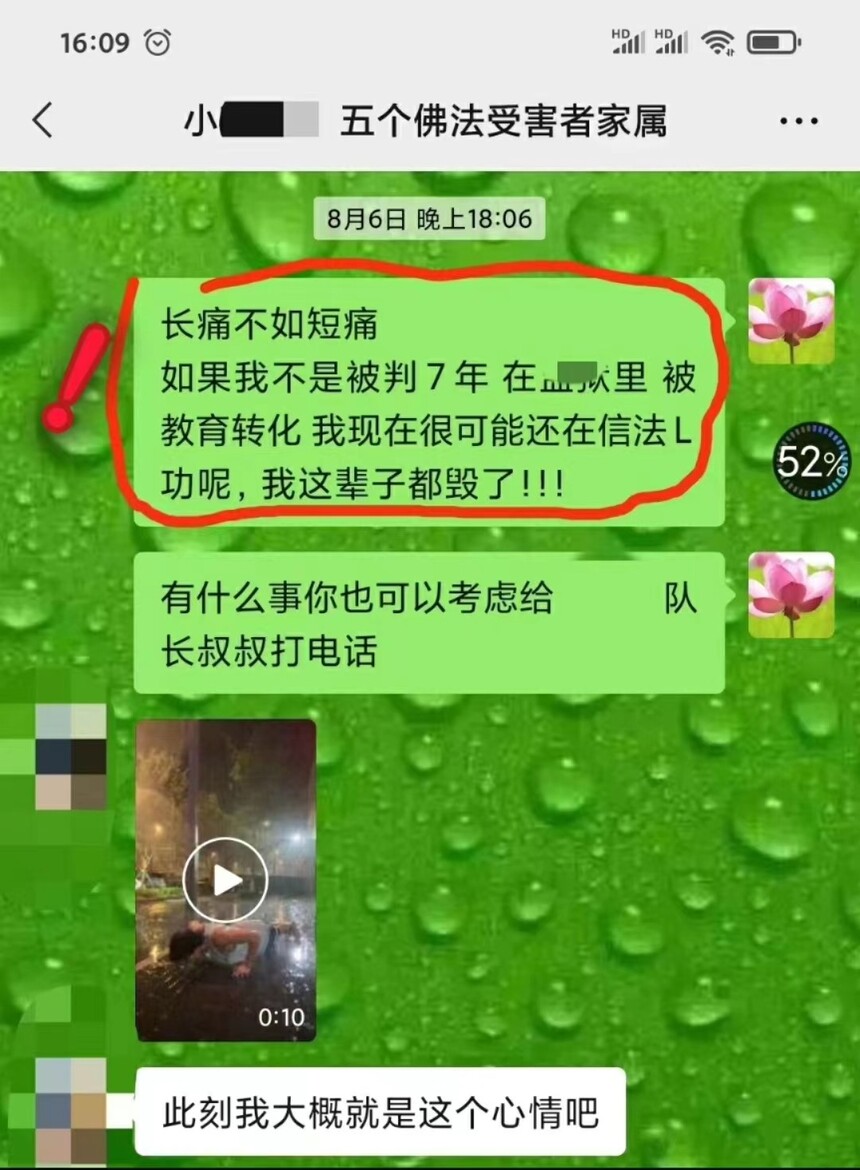
Task: Play the 0:10 video message
Action: click(x=225, y=880)
